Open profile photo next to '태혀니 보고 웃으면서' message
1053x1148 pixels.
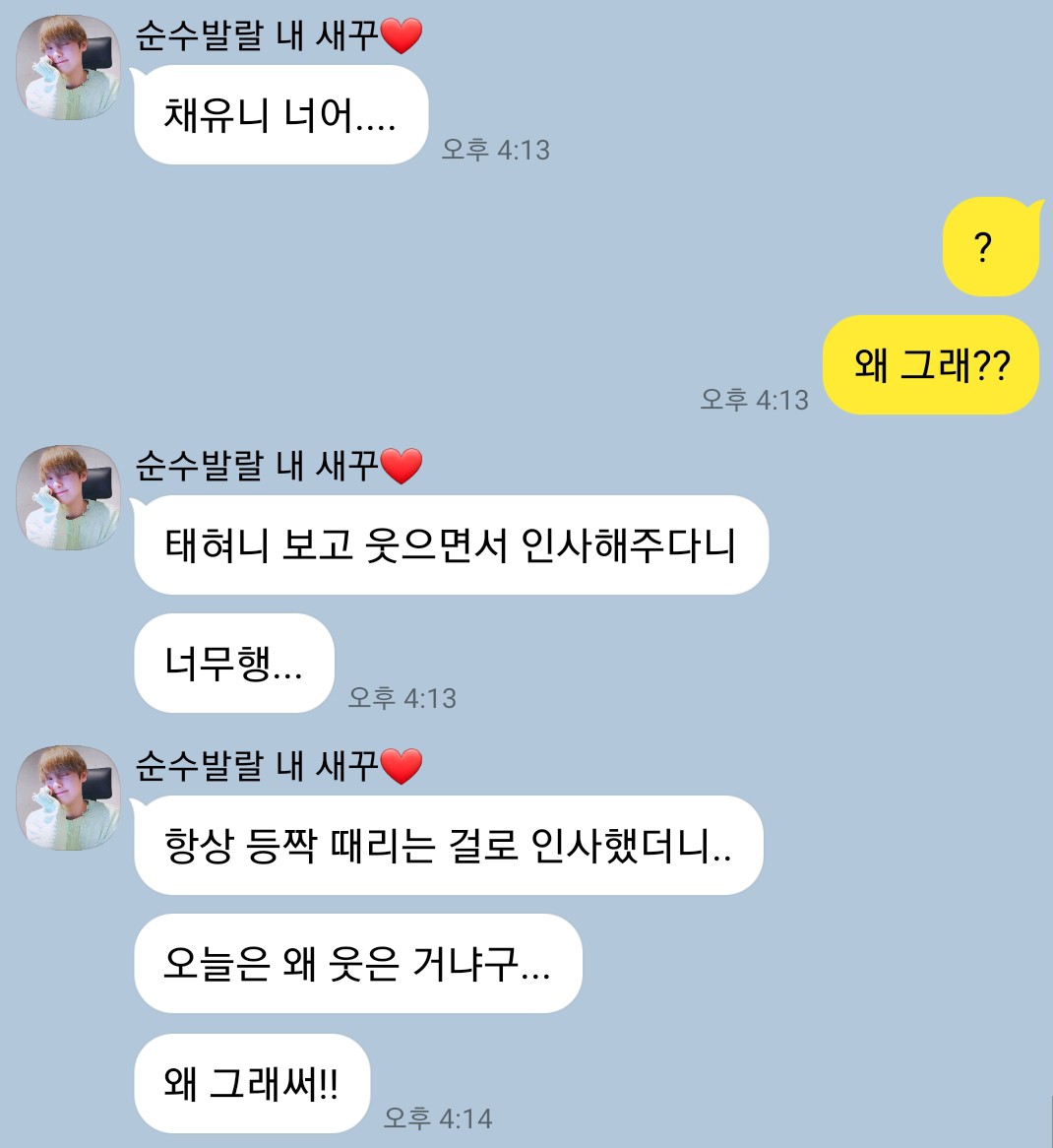tap(69, 497)
